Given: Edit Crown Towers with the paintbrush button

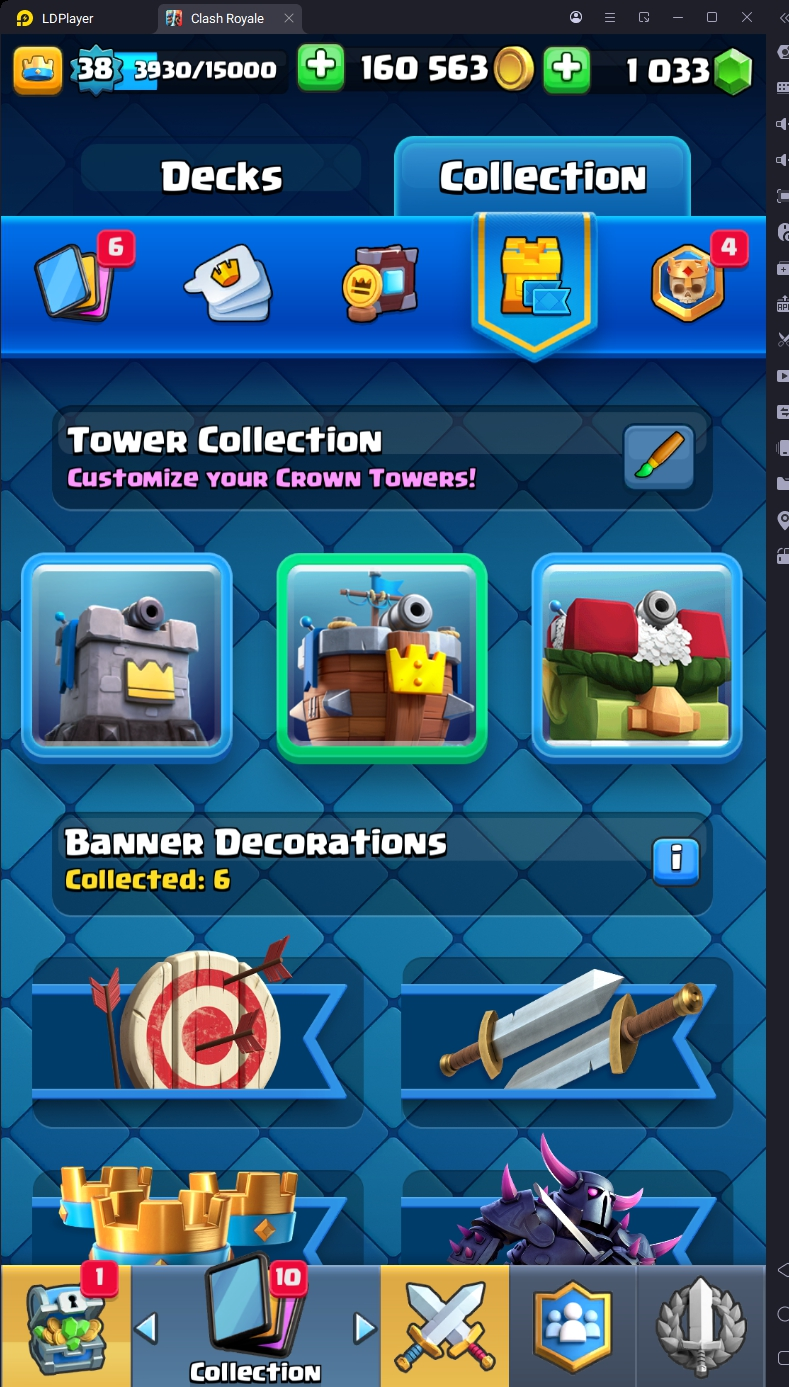Looking at the screenshot, I should point(659,457).
